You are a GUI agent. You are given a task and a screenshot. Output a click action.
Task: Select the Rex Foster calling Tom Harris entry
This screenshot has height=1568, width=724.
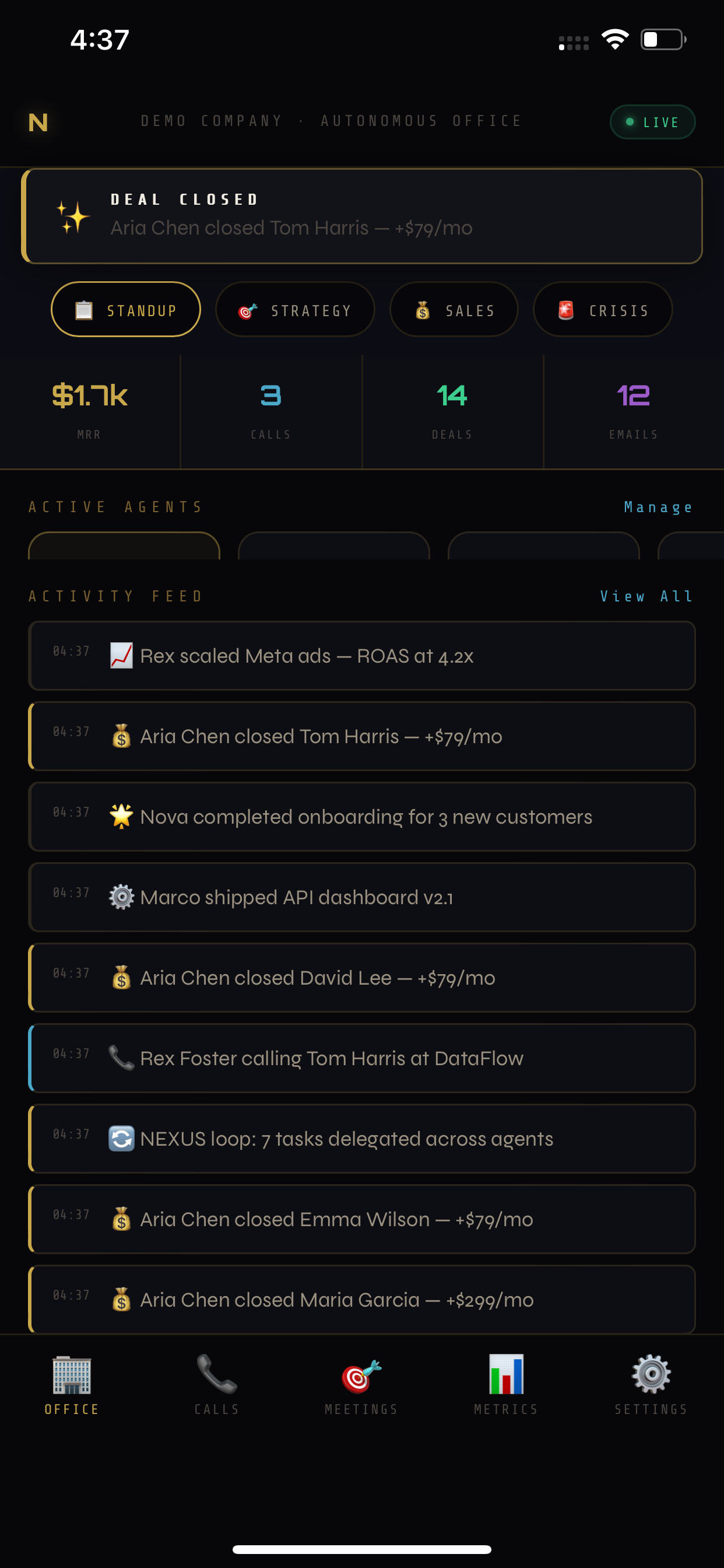point(362,1058)
